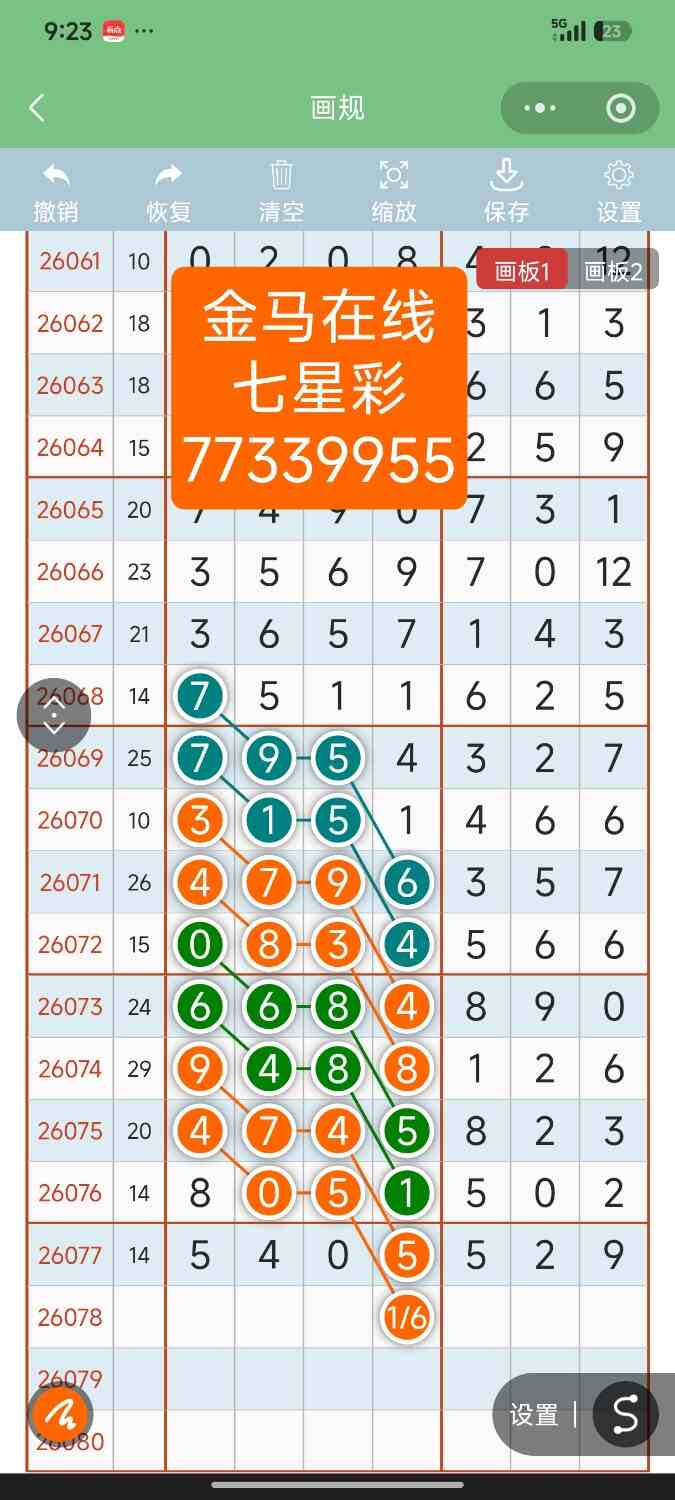Image resolution: width=675 pixels, height=1500 pixels.
Task: Switch to 画板2
Action: coord(613,270)
